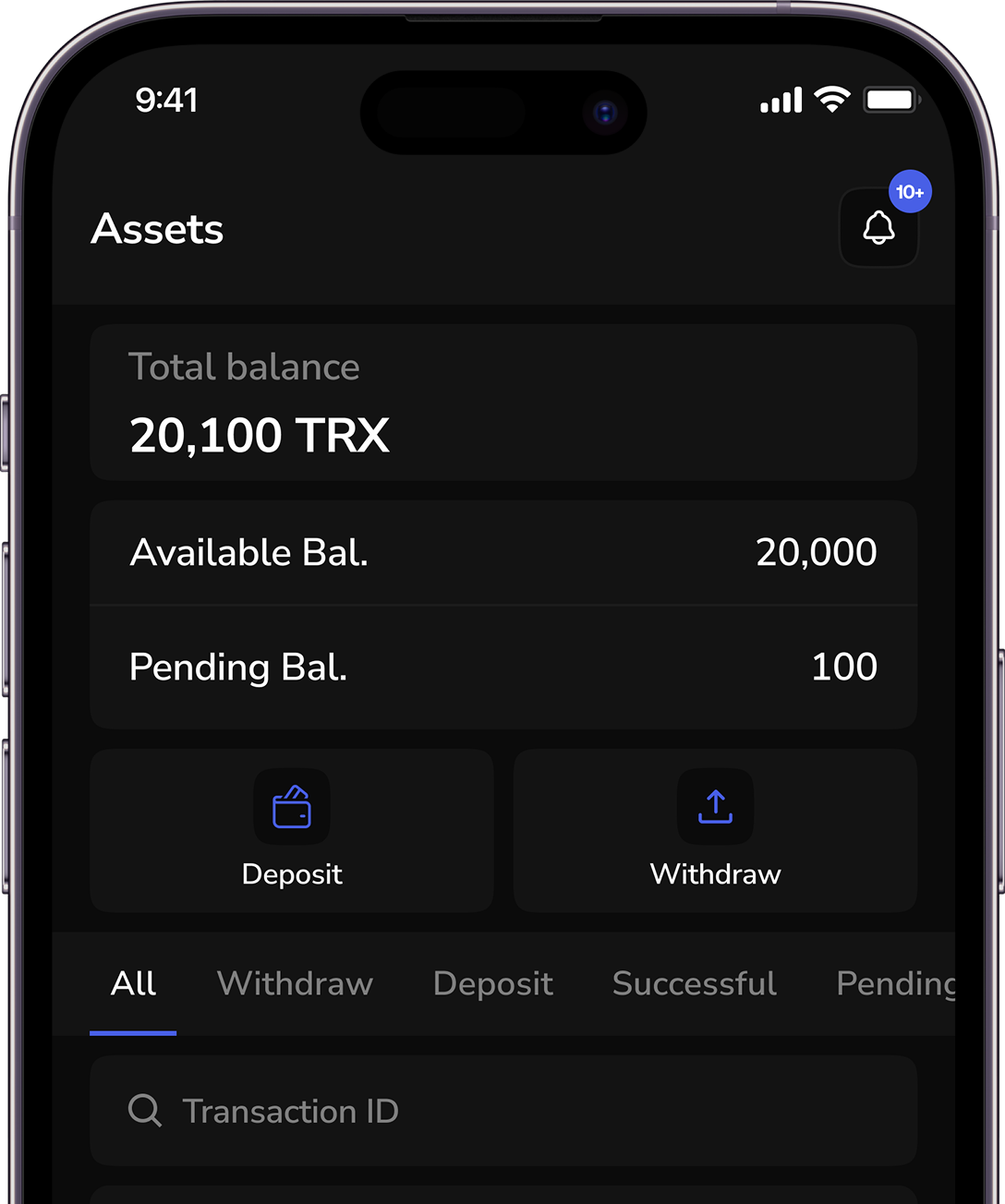Show the Pending transactions tab
Viewport: 1005px width, 1204px height.
coord(894,983)
